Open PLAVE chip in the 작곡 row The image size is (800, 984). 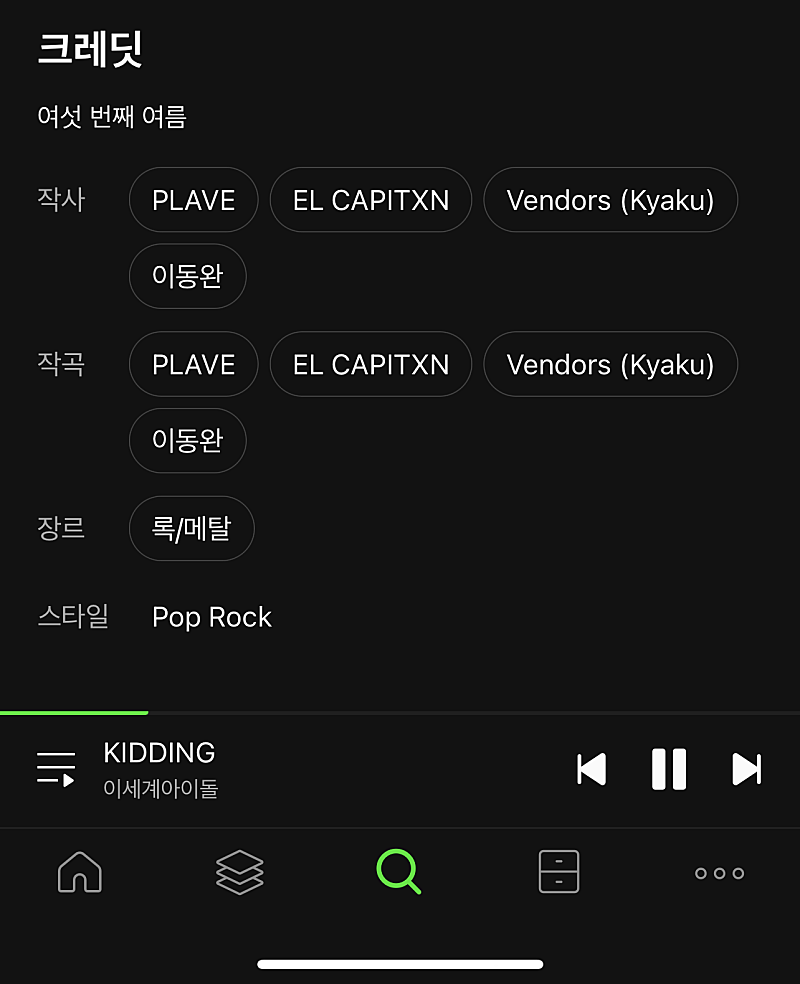(x=193, y=364)
